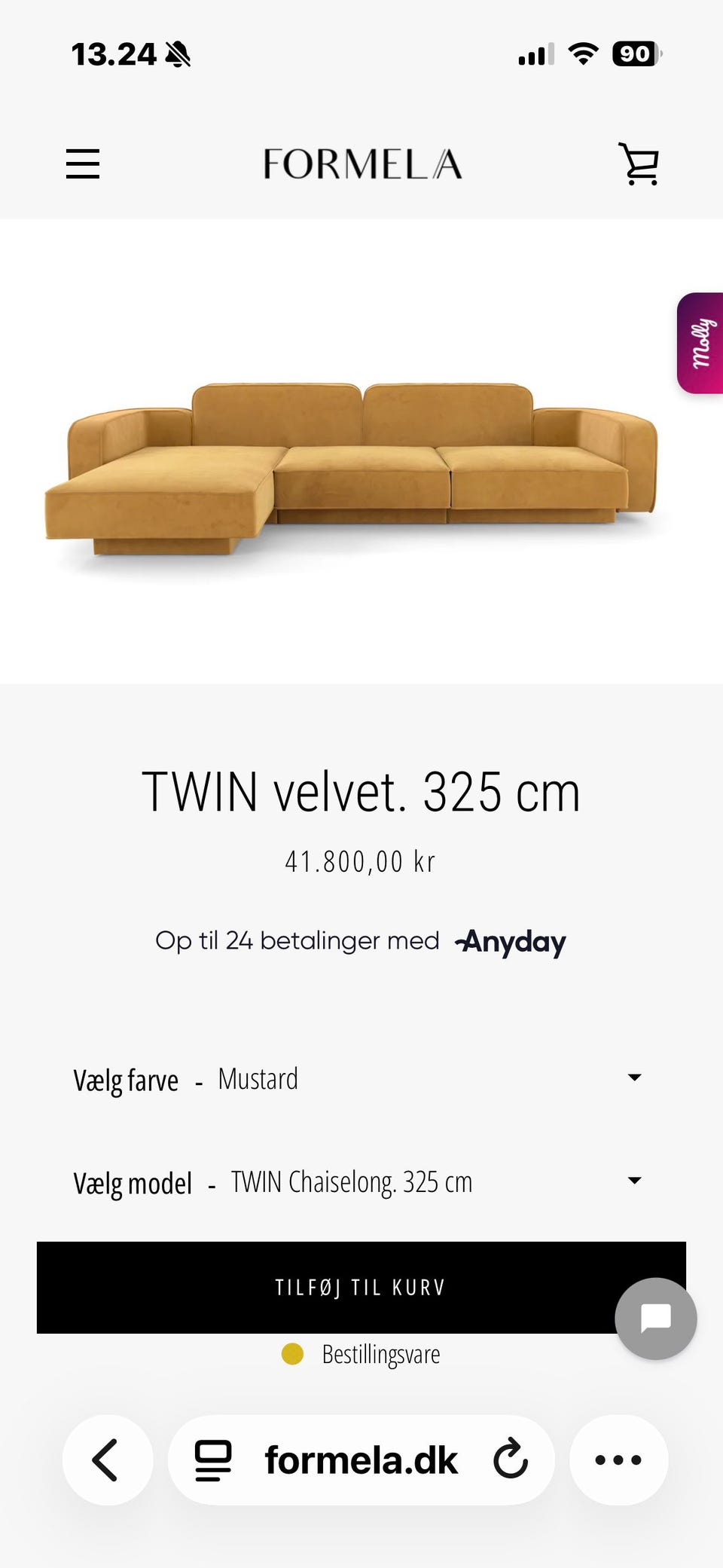Viewport: 723px width, 1568px height.
Task: View the TWIN sofa product image
Action: pos(351,469)
